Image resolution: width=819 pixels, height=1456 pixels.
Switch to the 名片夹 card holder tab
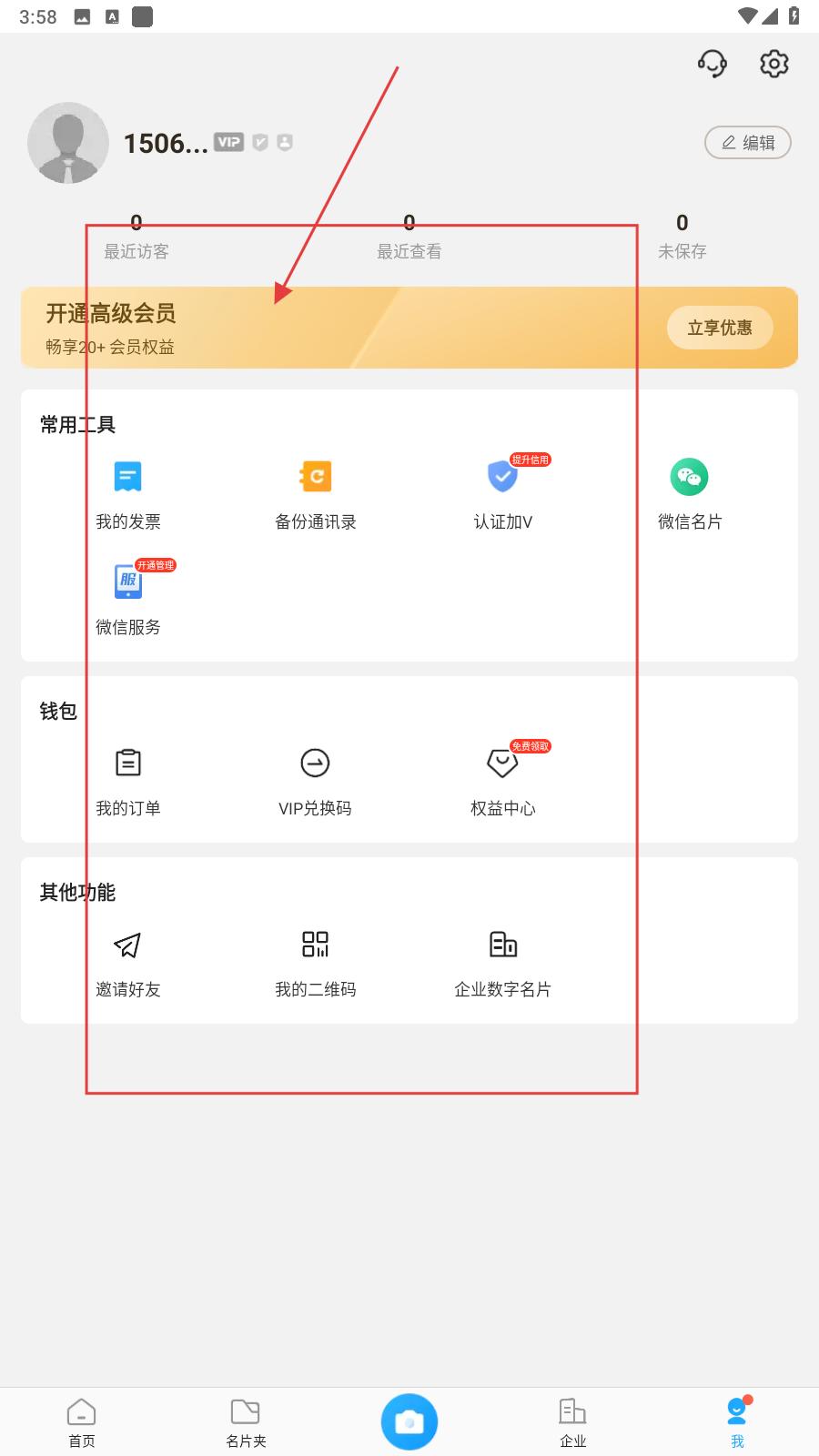coord(246,1422)
